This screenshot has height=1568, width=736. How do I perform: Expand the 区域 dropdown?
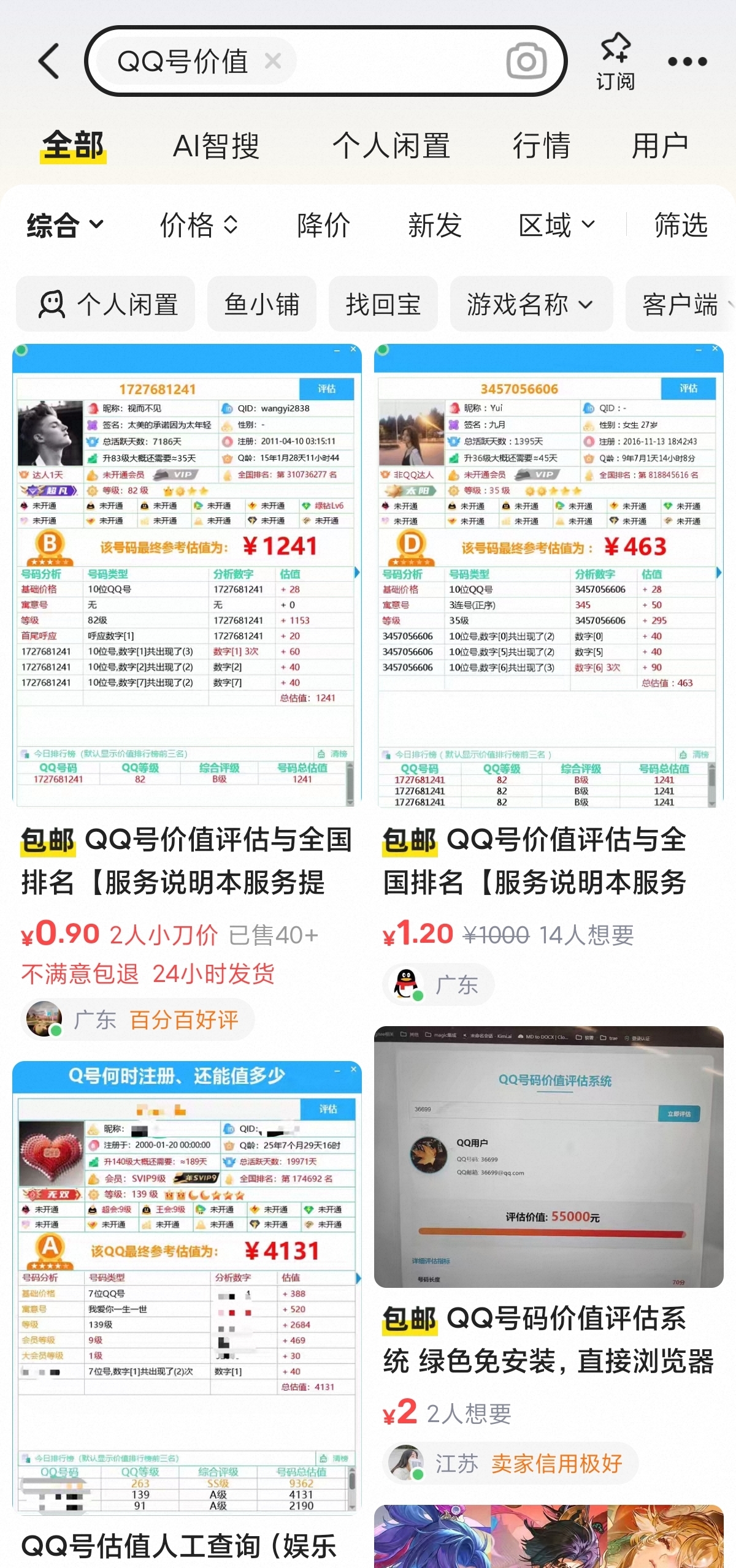point(556,225)
